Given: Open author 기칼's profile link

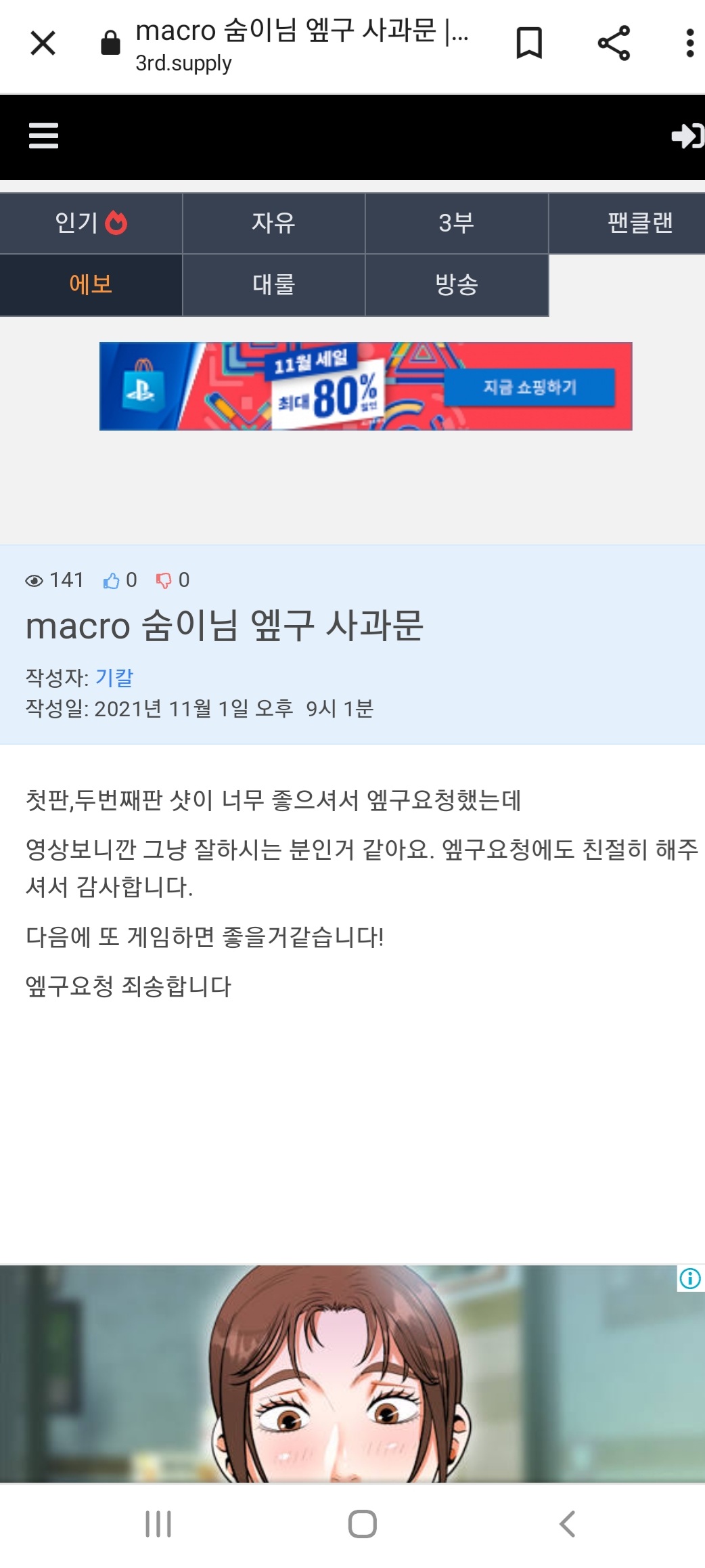Looking at the screenshot, I should tap(114, 678).
